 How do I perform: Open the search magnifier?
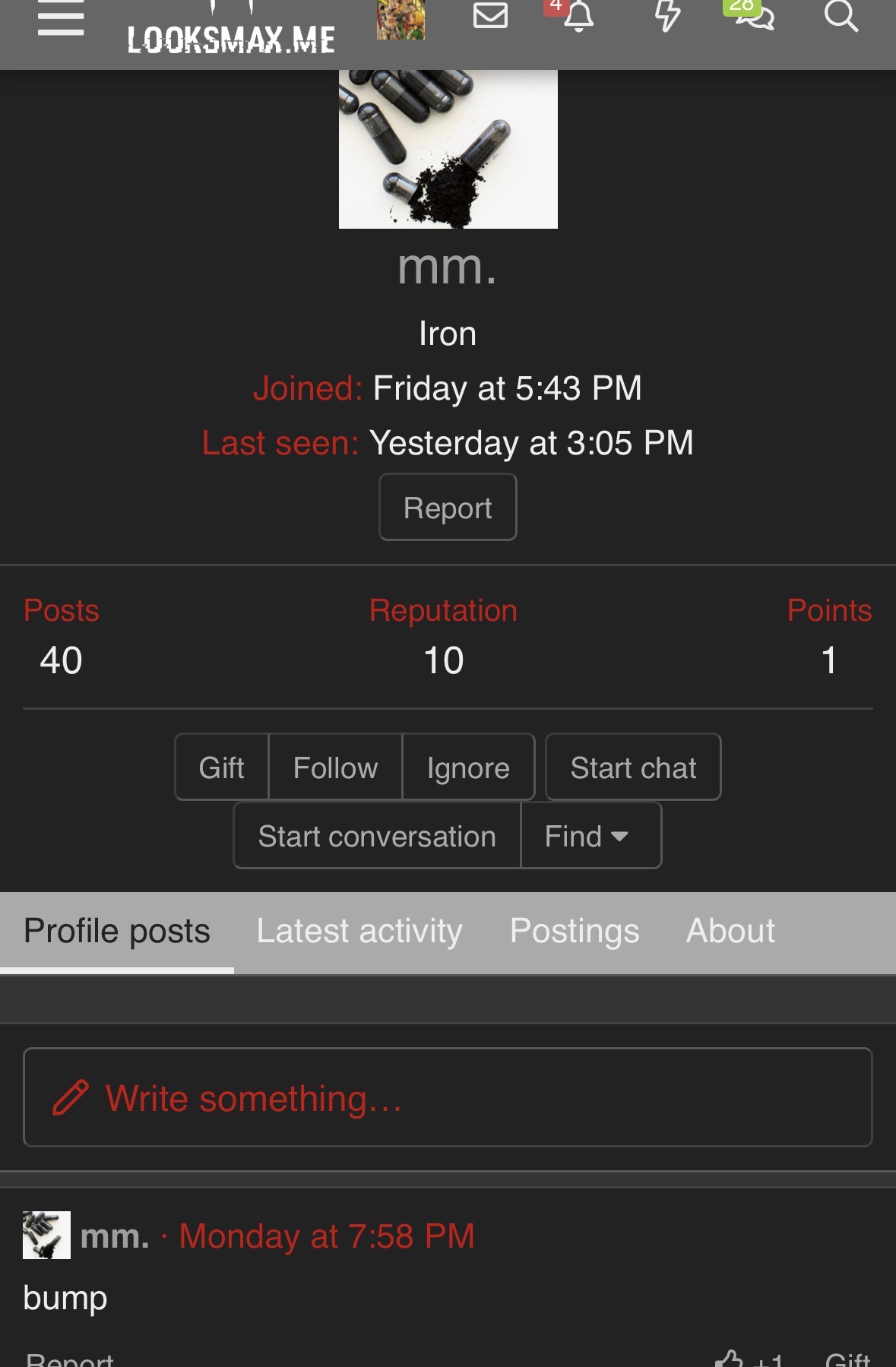pos(841,17)
